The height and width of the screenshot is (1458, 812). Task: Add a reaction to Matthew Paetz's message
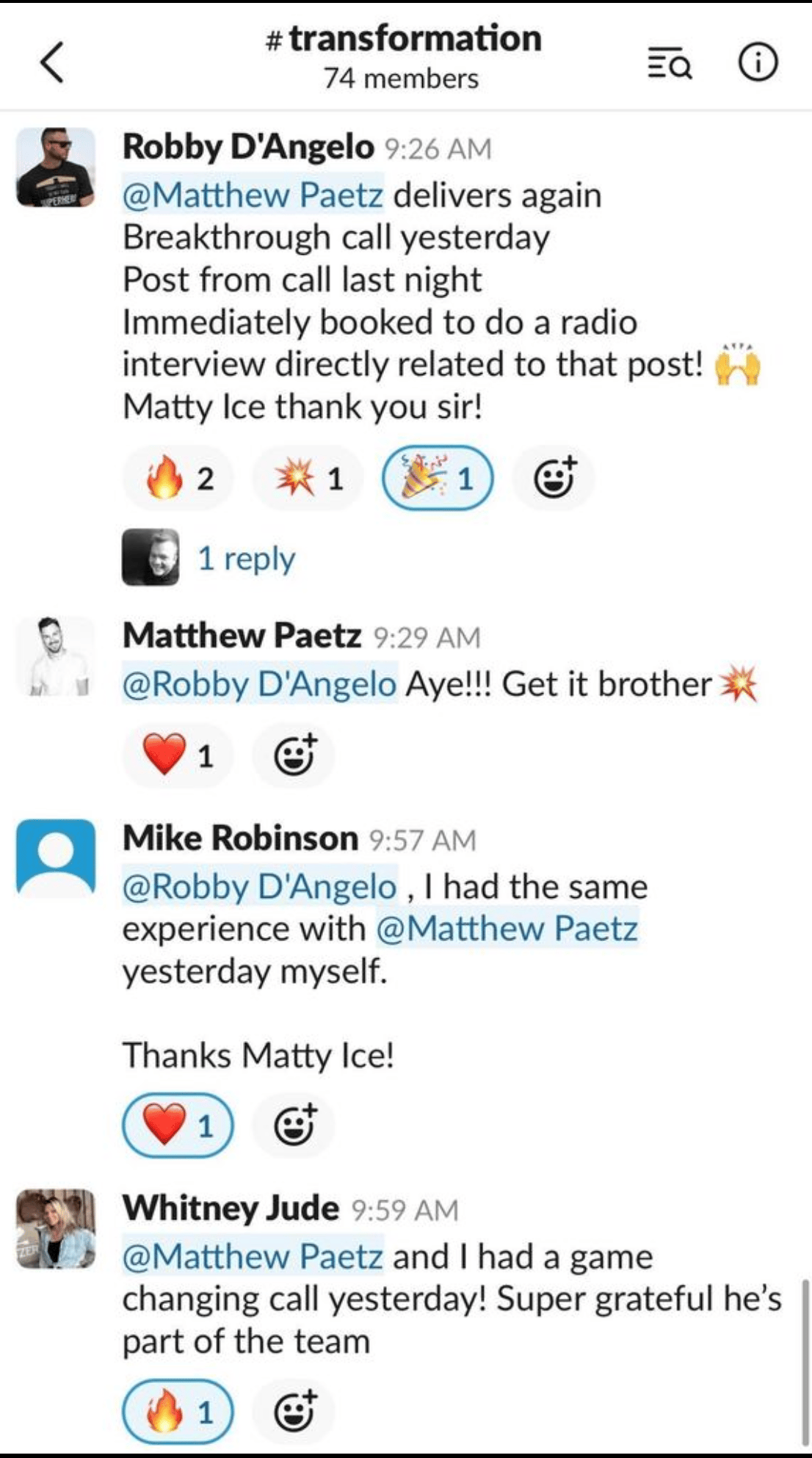tap(294, 755)
